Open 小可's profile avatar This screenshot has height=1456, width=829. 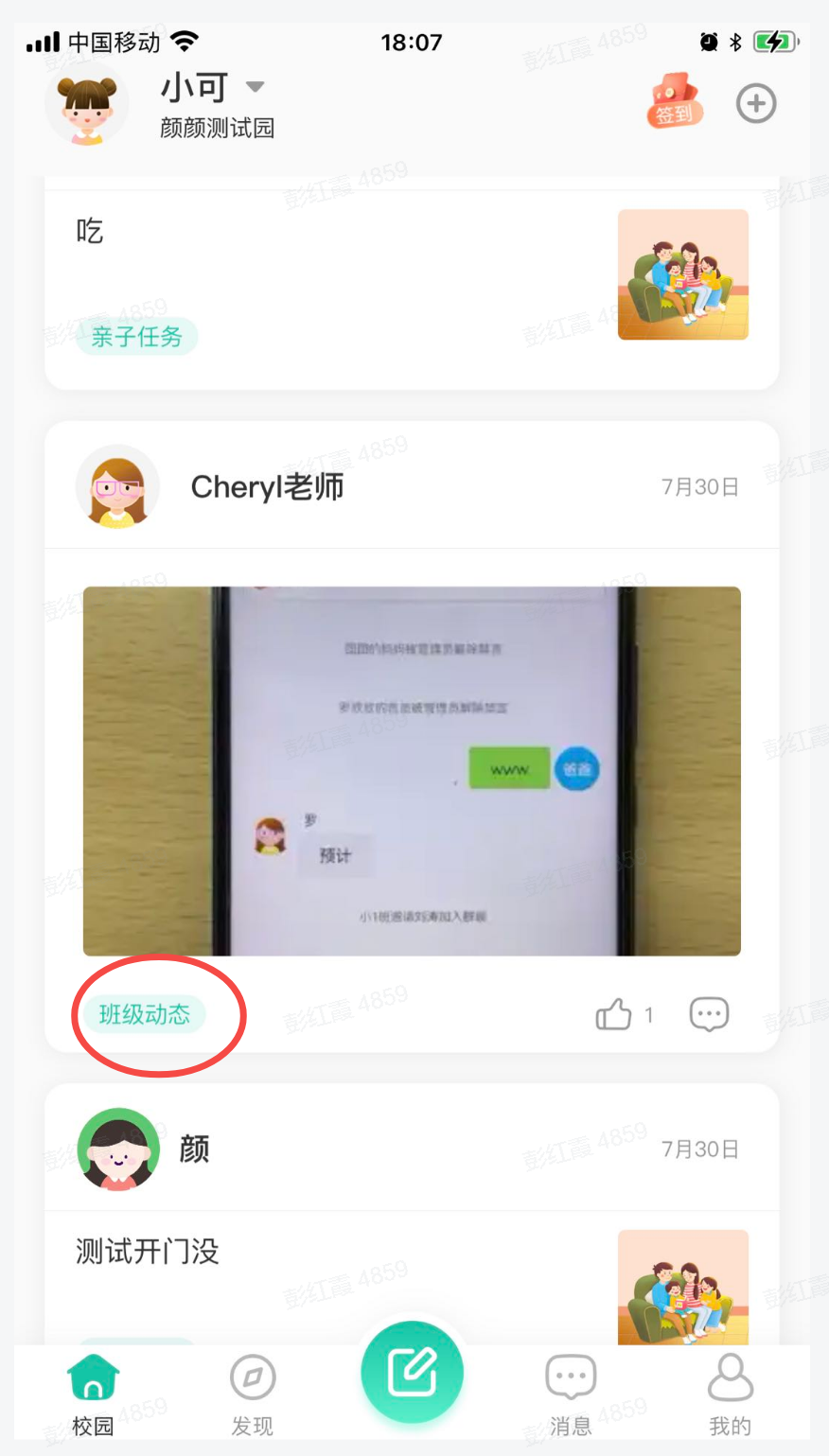click(x=87, y=108)
